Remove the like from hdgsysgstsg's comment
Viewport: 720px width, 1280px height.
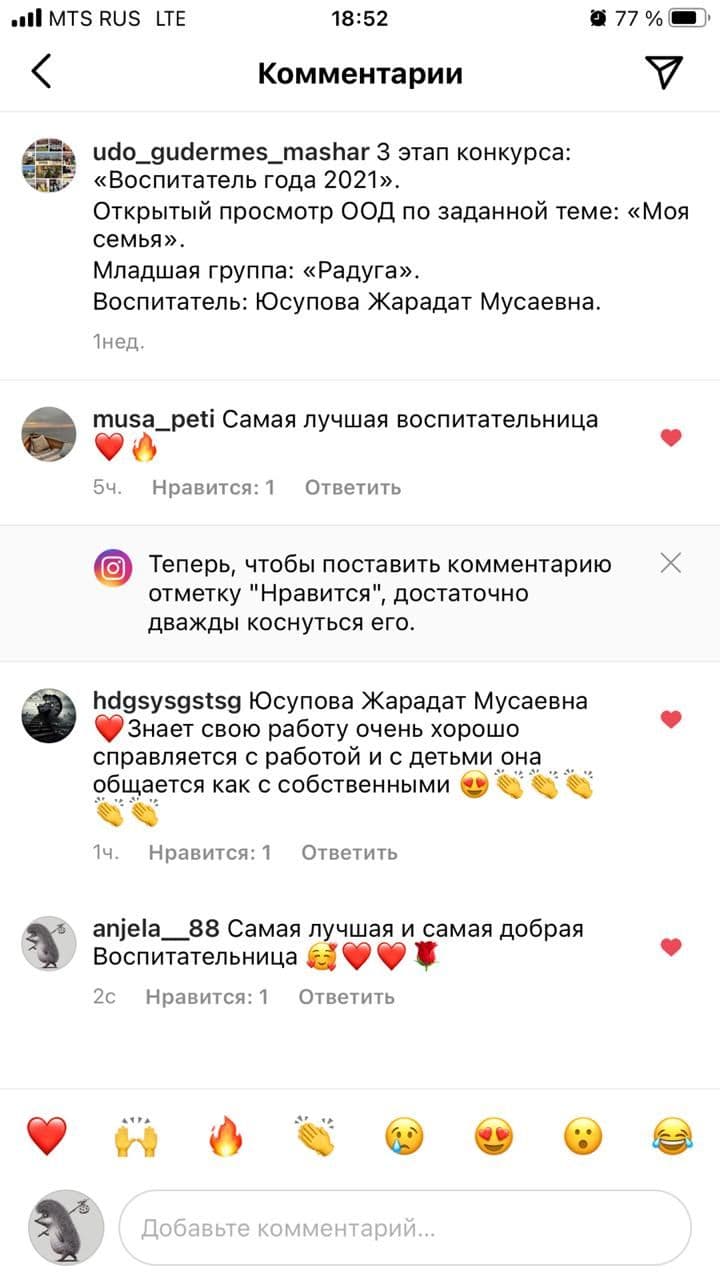pos(671,719)
